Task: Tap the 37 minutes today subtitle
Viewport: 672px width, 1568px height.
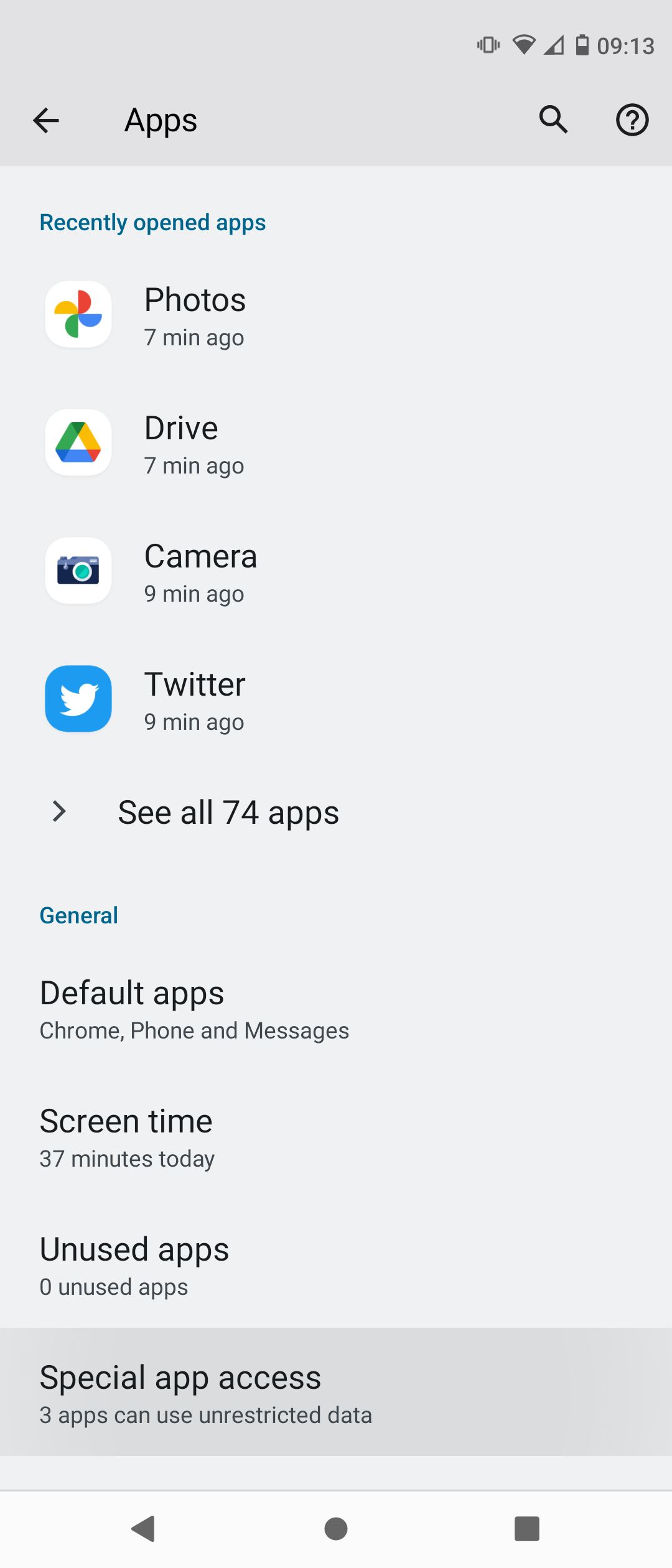Action: [127, 1159]
